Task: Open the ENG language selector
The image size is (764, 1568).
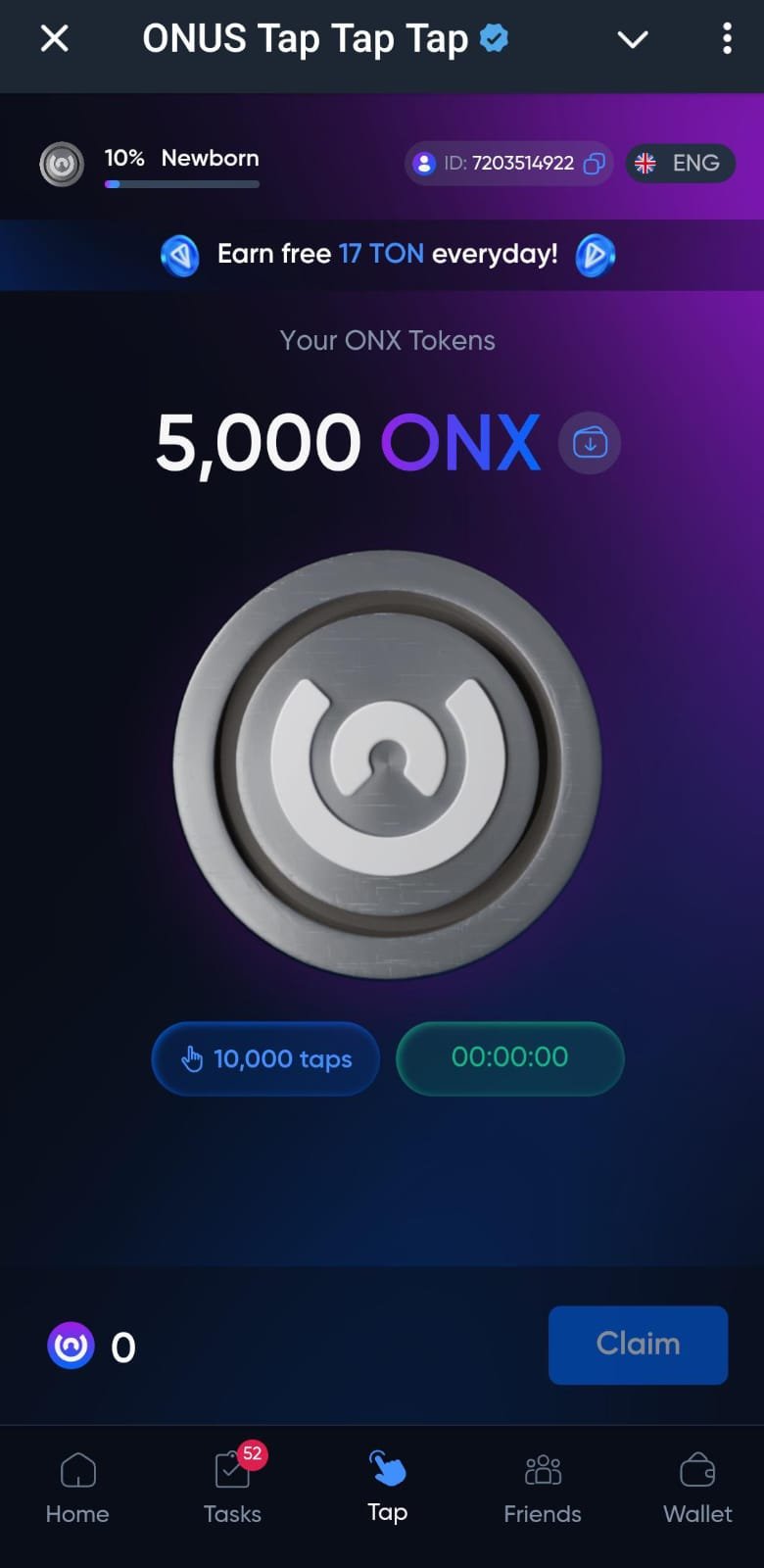Action: click(x=681, y=164)
